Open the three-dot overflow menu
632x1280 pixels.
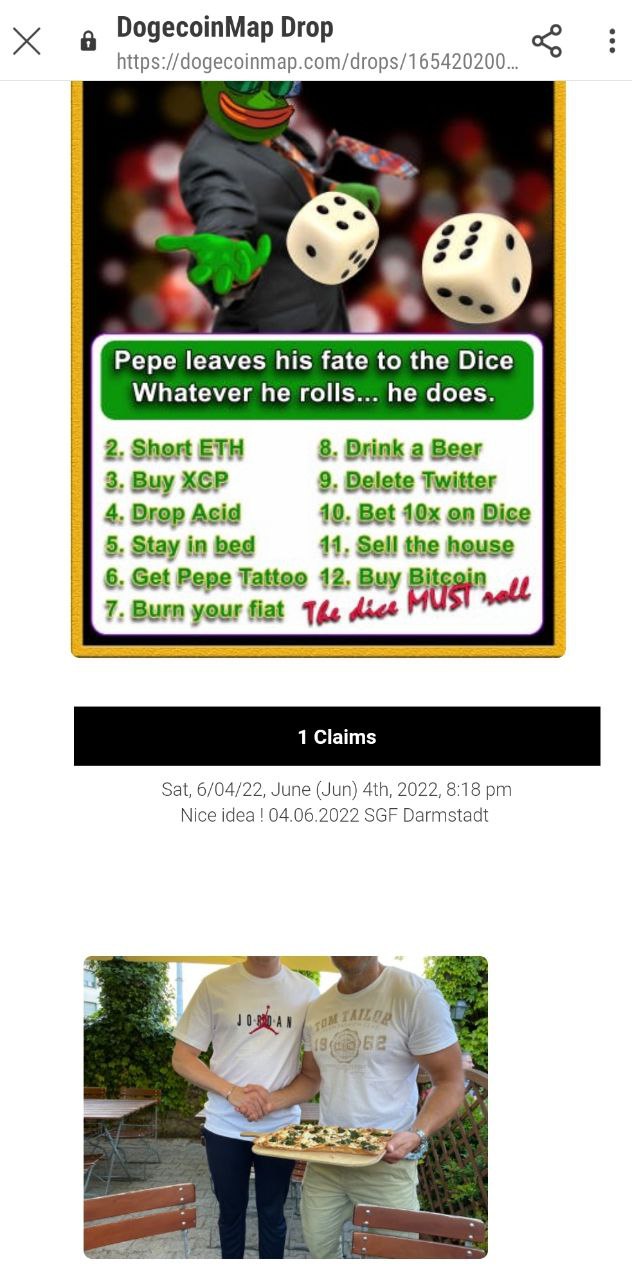click(x=611, y=41)
